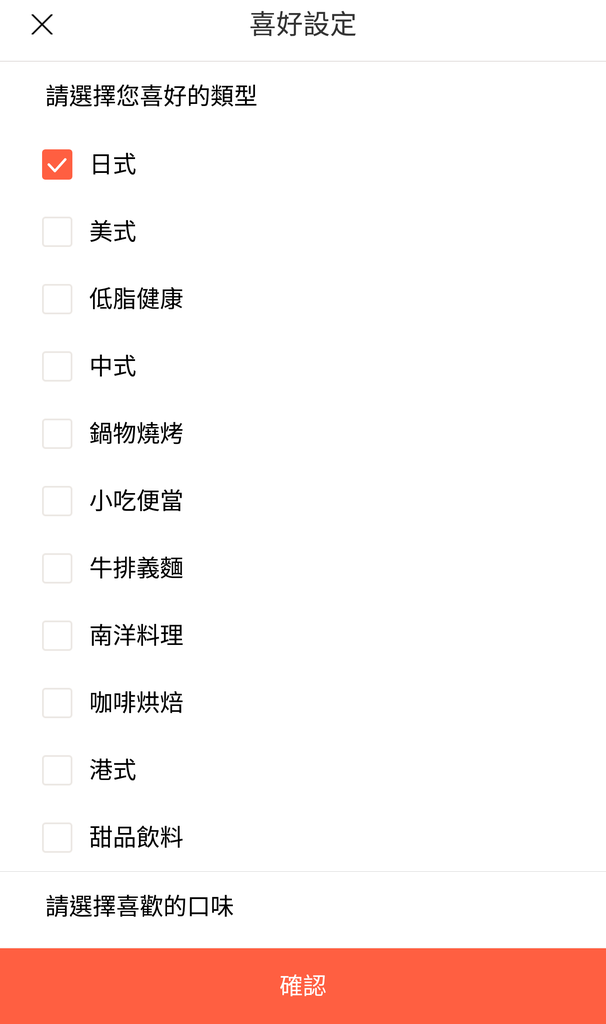Tap the 確認 button
The height and width of the screenshot is (1024, 606).
303,986
